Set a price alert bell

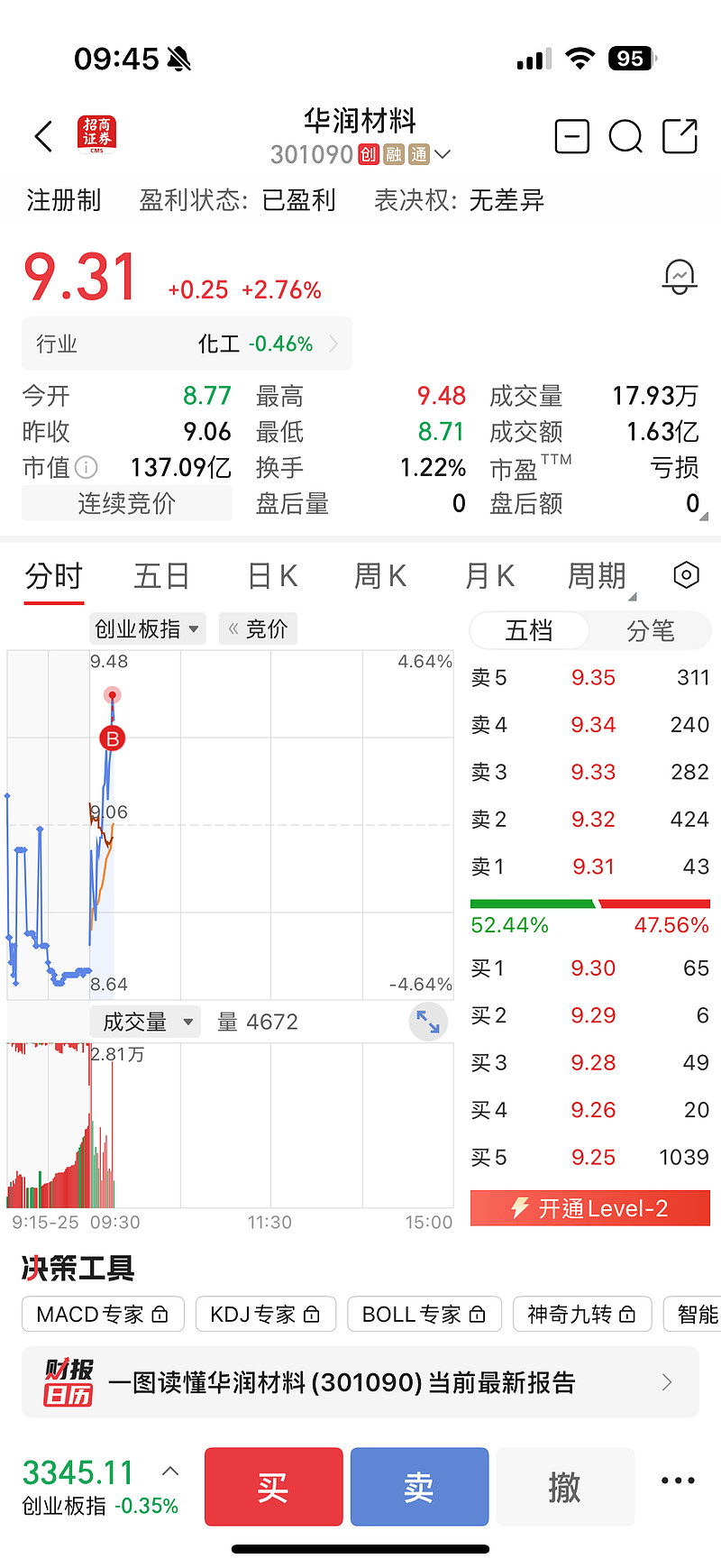click(x=679, y=277)
